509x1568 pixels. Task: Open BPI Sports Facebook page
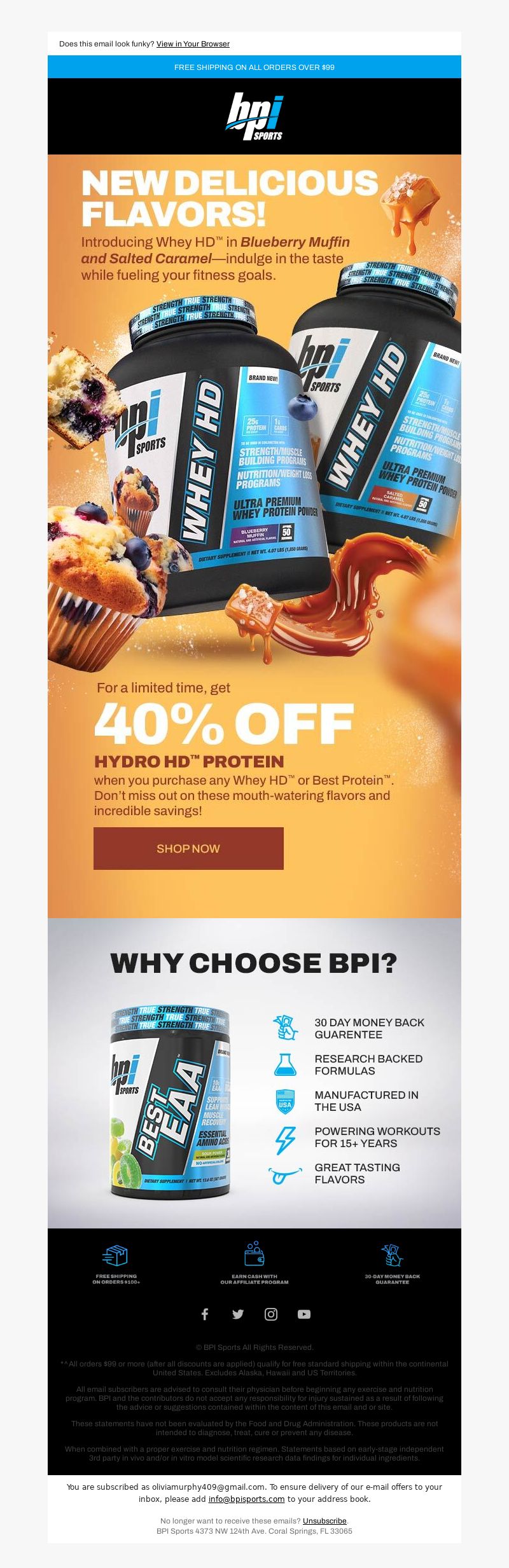pyautogui.click(x=205, y=1314)
